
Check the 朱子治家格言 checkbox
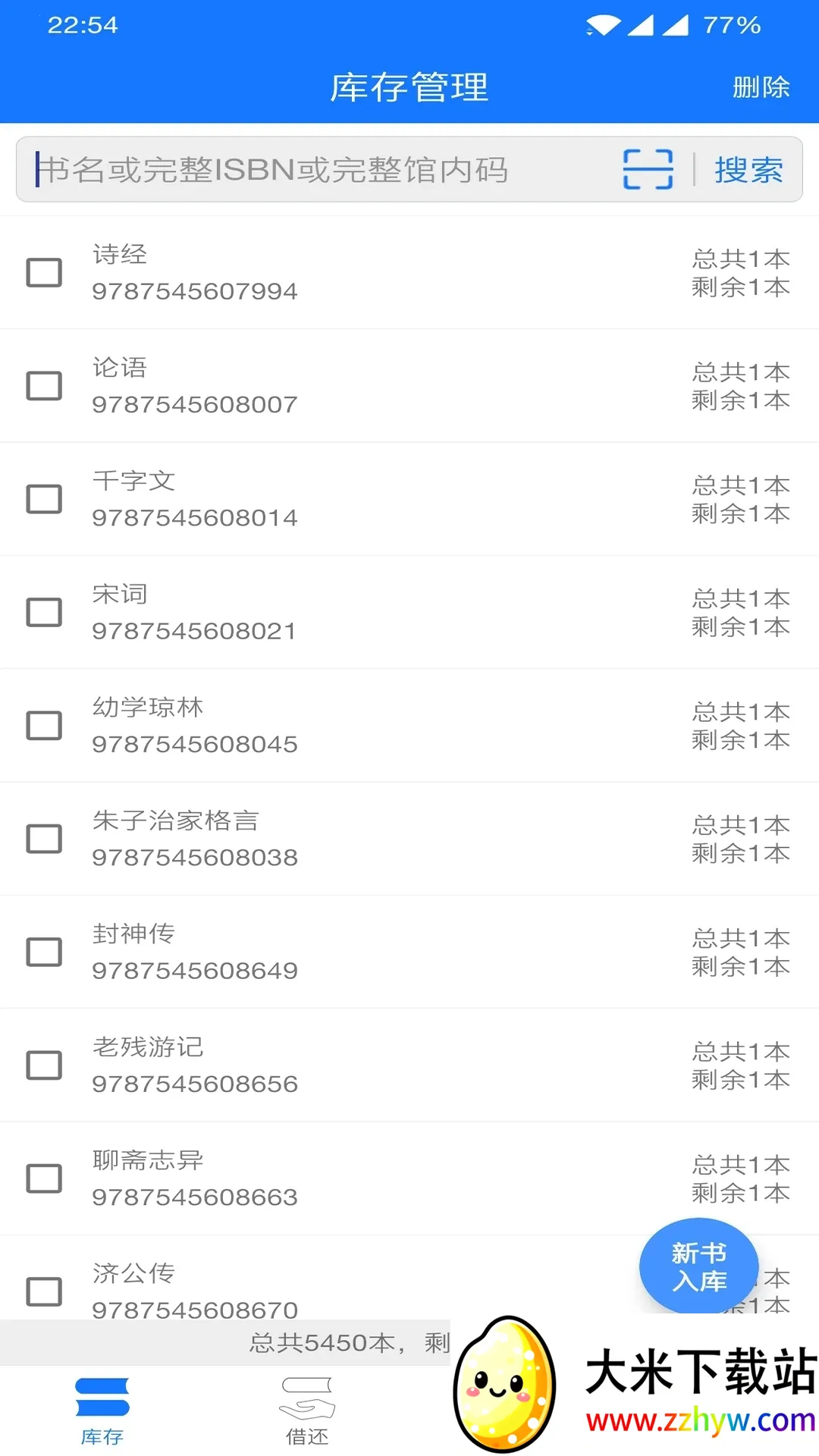click(45, 839)
